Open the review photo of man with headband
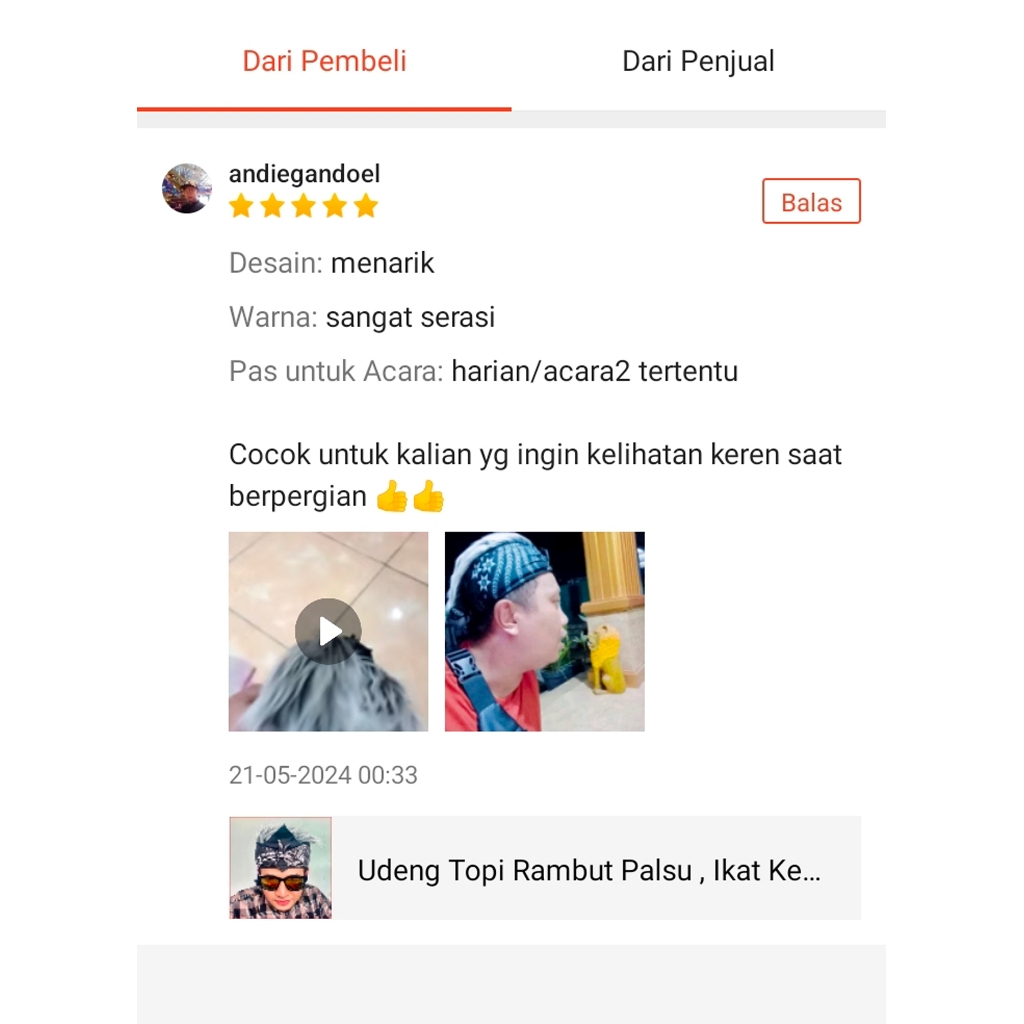Image resolution: width=1024 pixels, height=1024 pixels. click(545, 631)
